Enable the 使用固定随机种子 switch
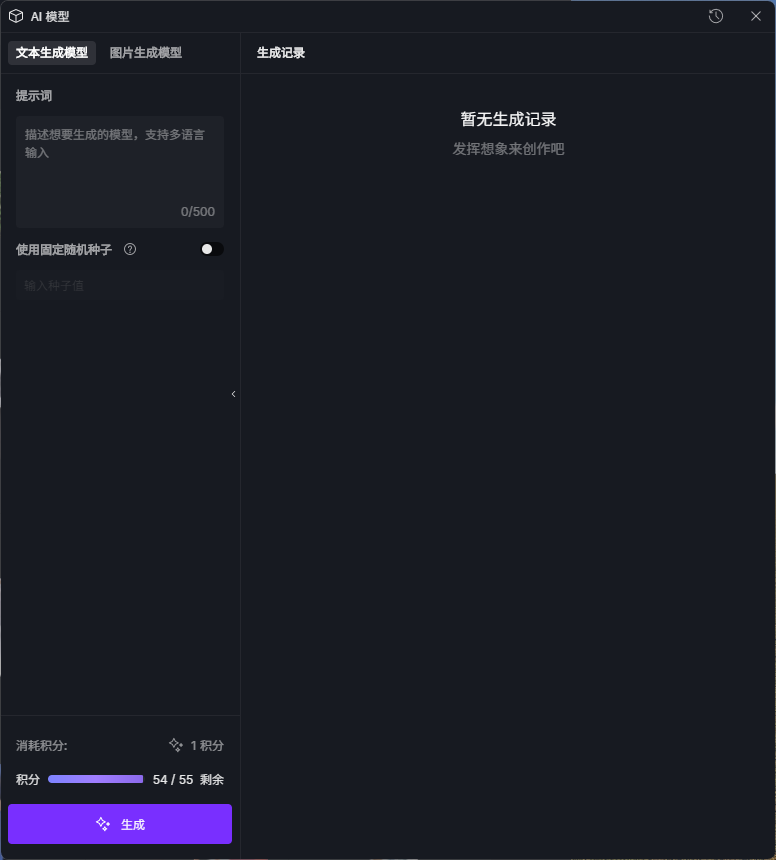Image resolution: width=776 pixels, height=860 pixels. tap(211, 249)
